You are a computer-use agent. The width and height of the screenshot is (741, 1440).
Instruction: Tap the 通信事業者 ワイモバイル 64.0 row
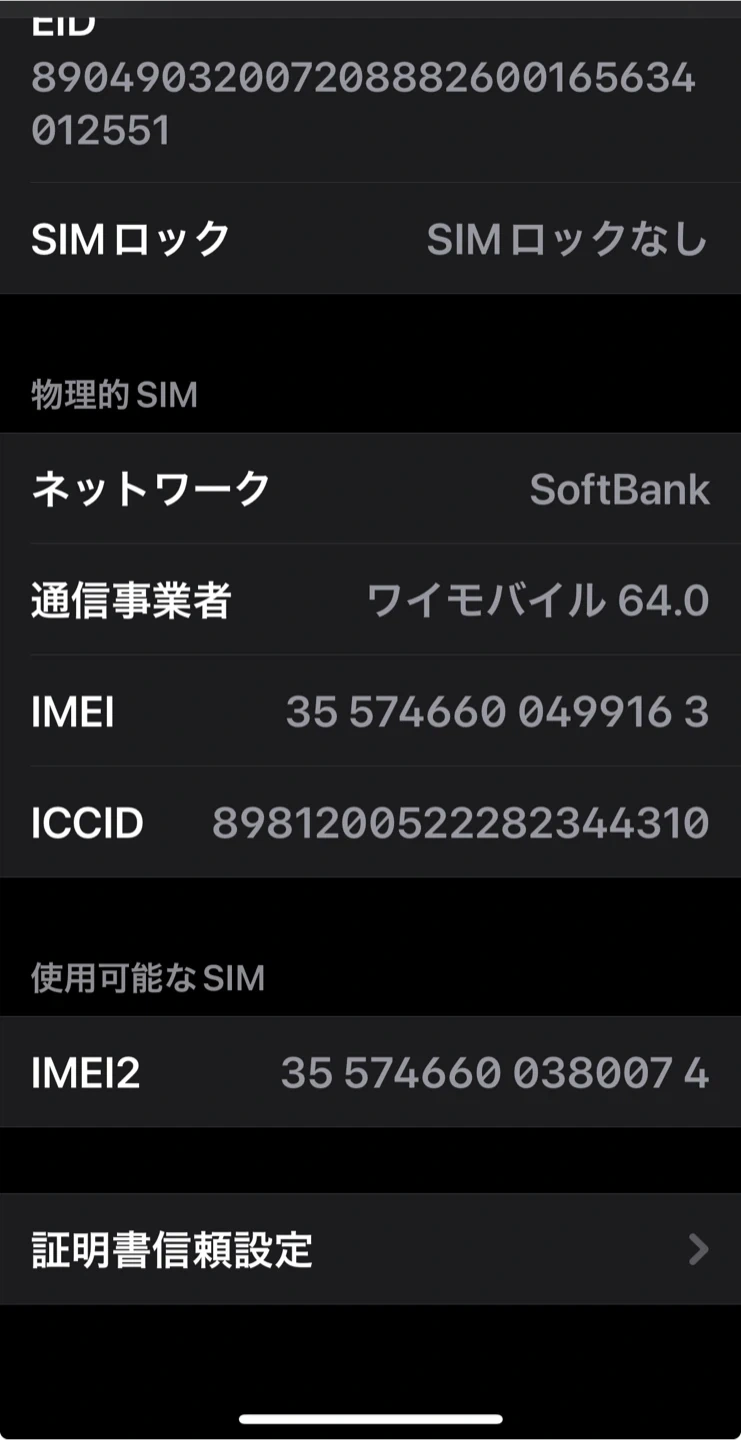(370, 600)
